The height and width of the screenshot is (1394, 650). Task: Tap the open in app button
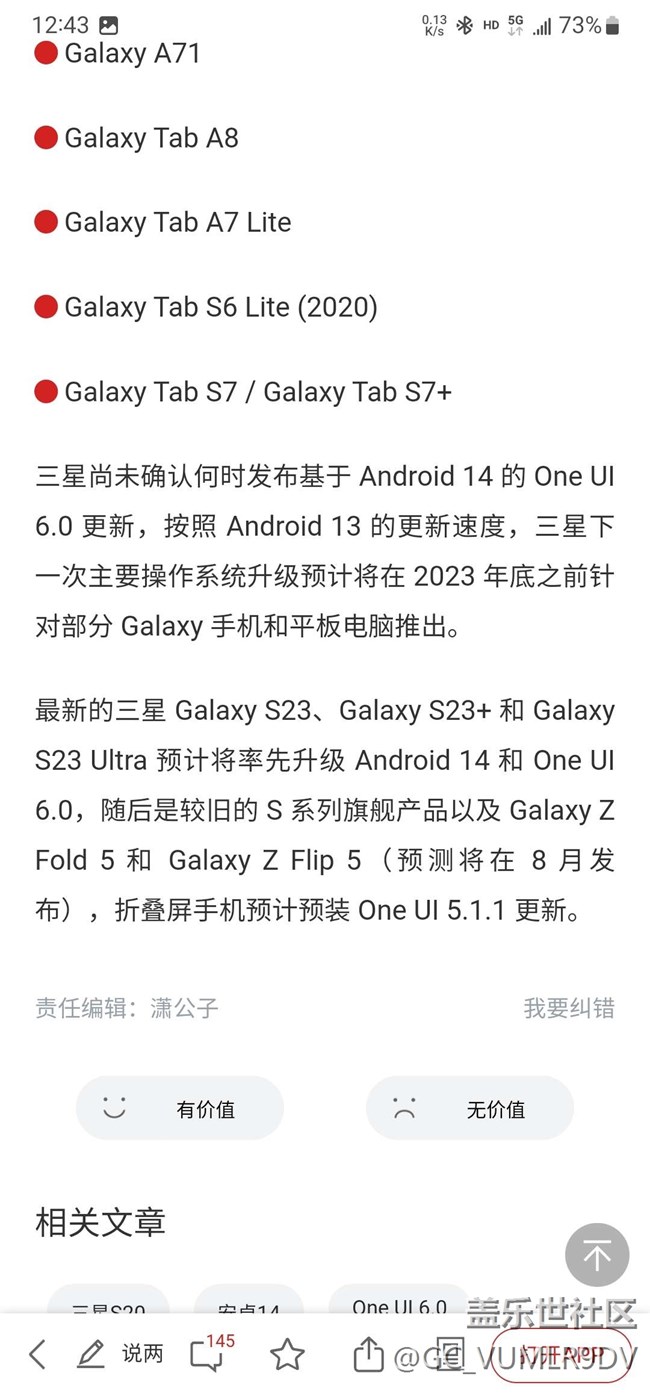(x=561, y=1355)
